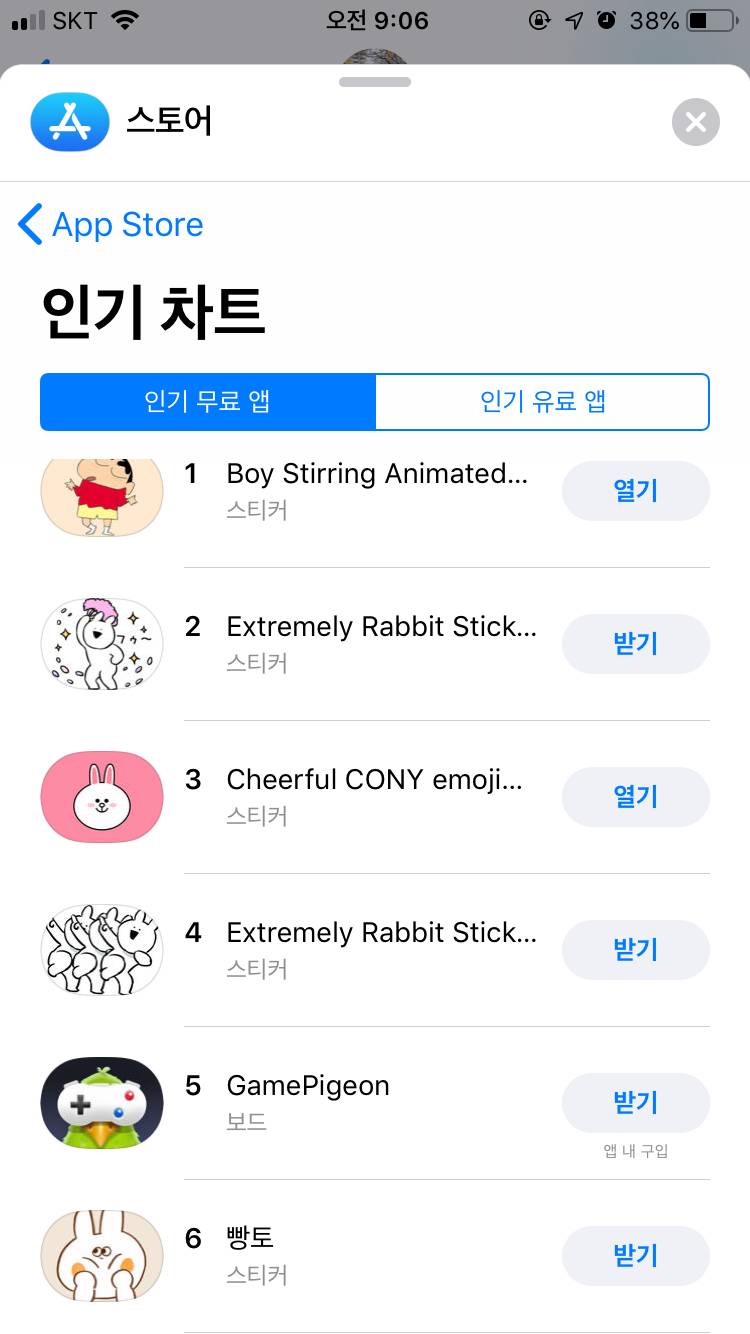Open the App Store icon in the header
Screen dimensions: 750x1334
tap(69, 122)
